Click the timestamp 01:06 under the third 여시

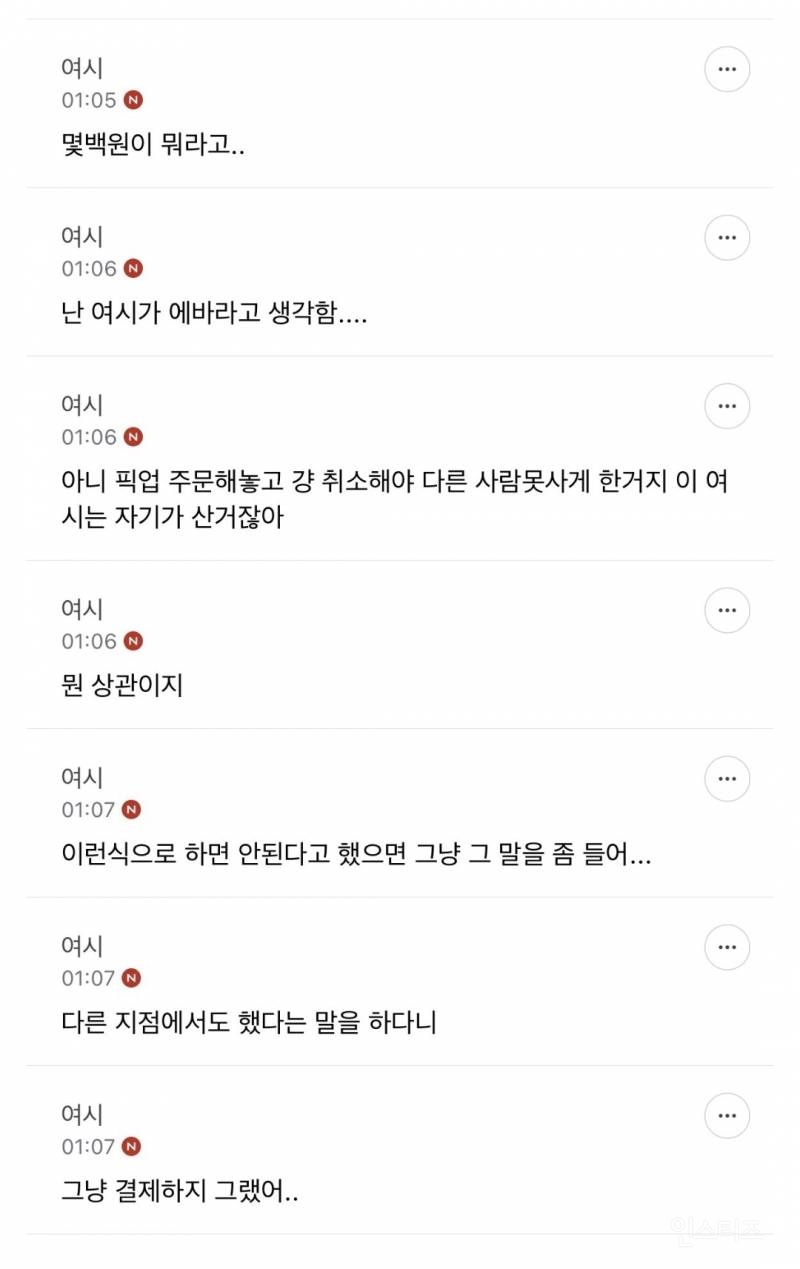coord(92,437)
